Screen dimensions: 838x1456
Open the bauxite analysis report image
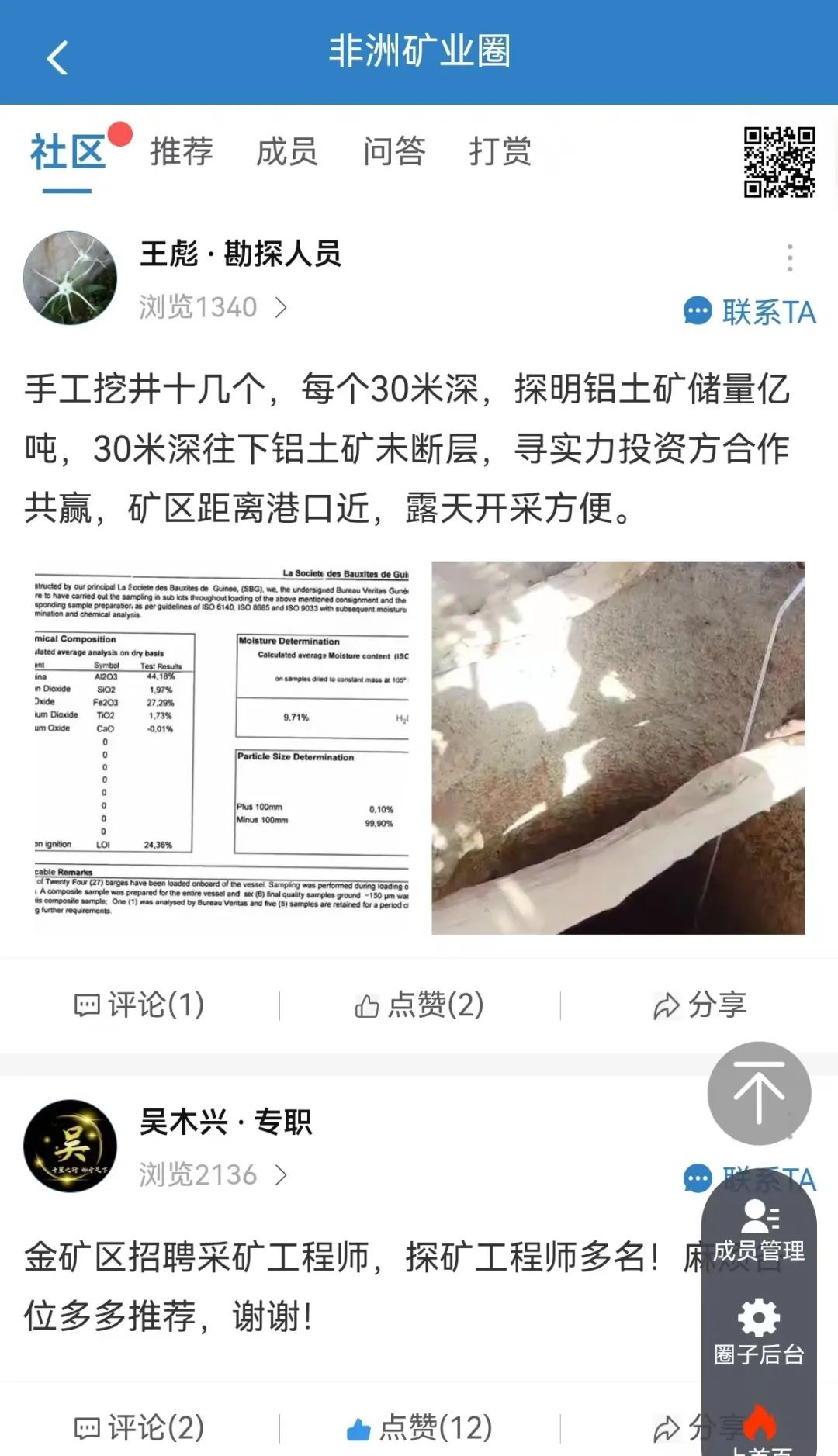(x=221, y=746)
